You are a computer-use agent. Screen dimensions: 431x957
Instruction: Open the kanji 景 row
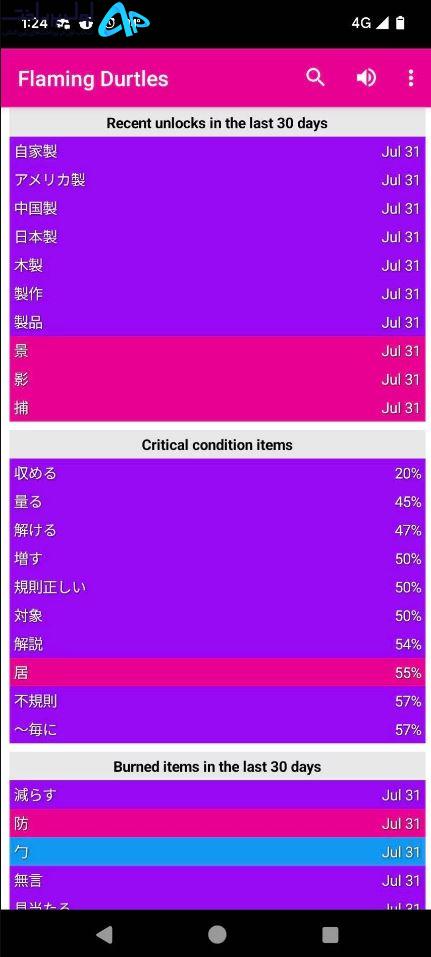(217, 351)
